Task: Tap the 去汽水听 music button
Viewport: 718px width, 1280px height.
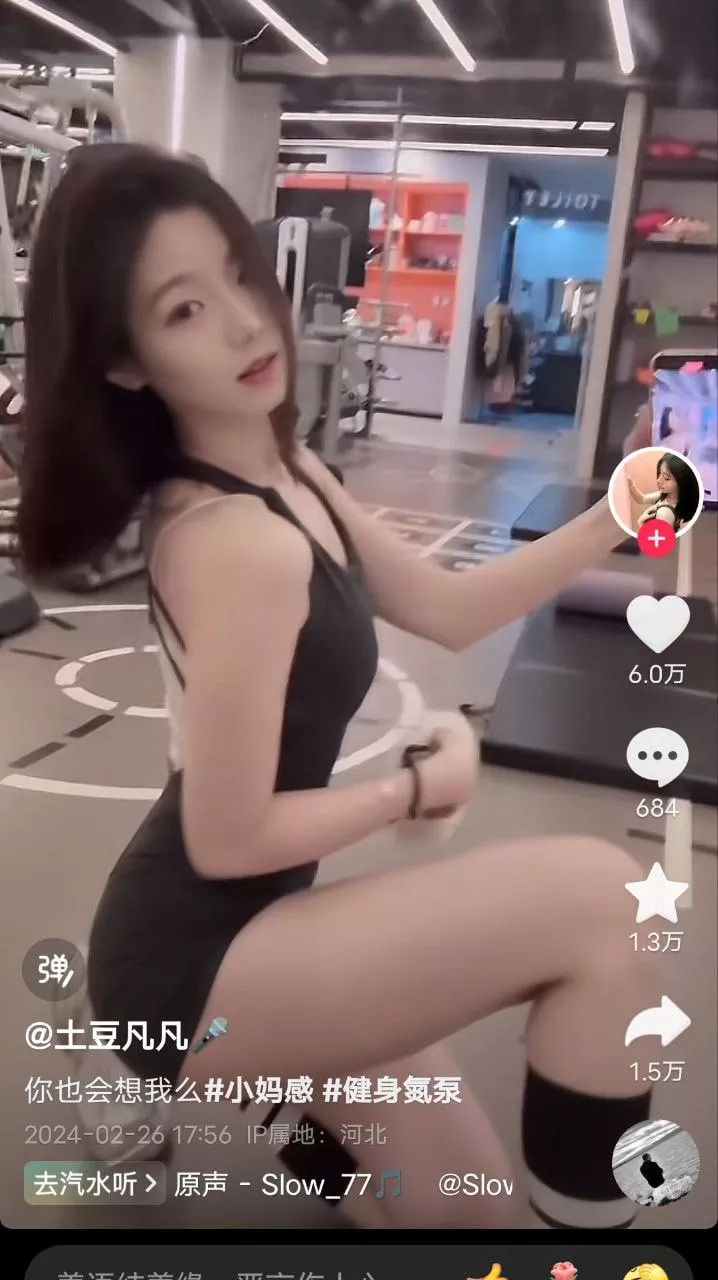Action: click(95, 1184)
